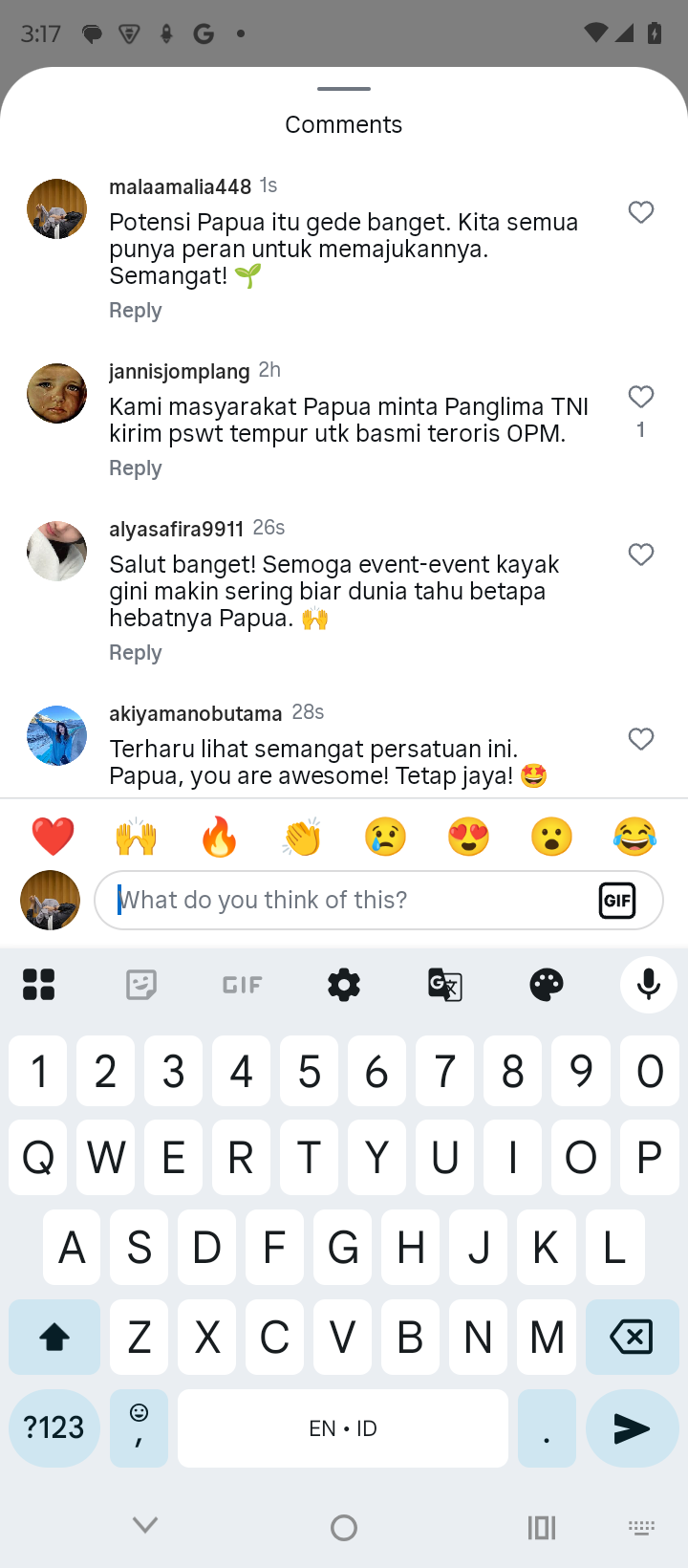Open the keyboard translate tool

pyautogui.click(x=445, y=984)
